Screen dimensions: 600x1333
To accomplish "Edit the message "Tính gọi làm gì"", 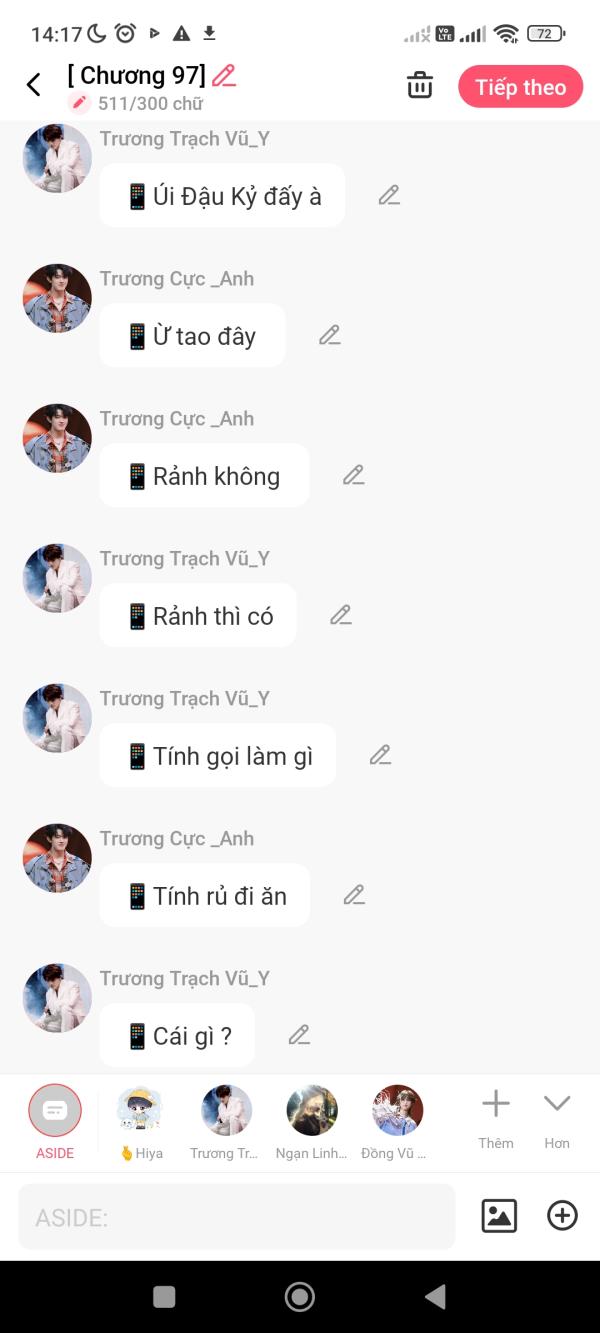I will pyautogui.click(x=380, y=756).
